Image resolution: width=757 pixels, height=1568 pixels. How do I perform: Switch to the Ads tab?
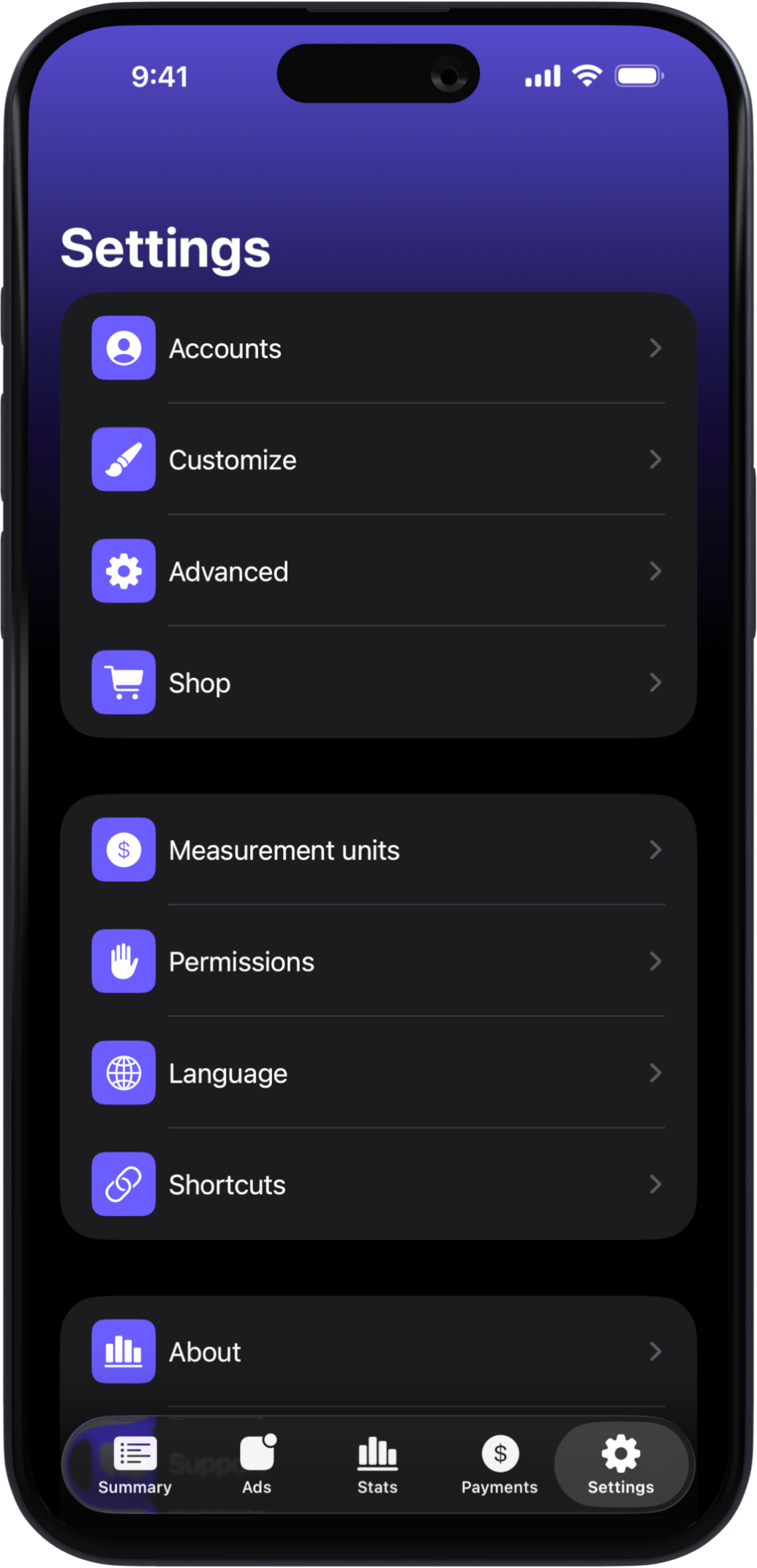[x=257, y=1465]
